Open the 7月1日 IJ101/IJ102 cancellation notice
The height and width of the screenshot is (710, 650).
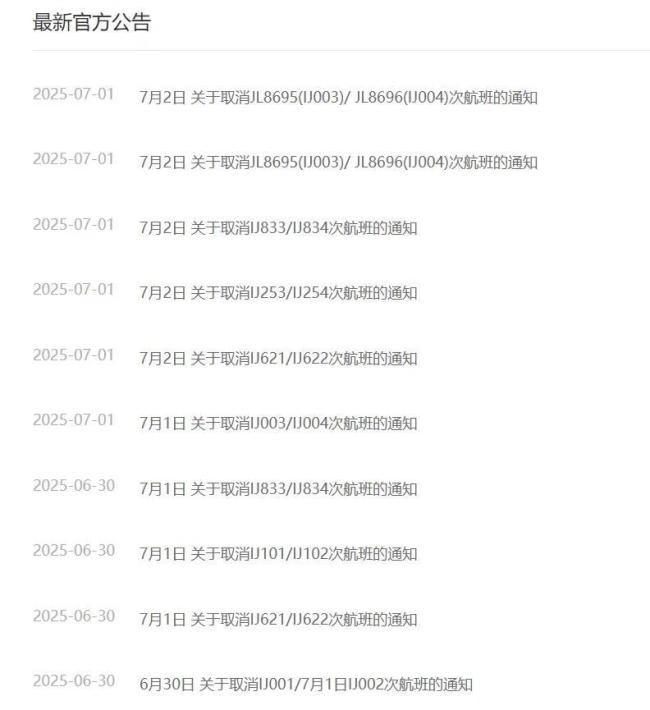coord(278,554)
